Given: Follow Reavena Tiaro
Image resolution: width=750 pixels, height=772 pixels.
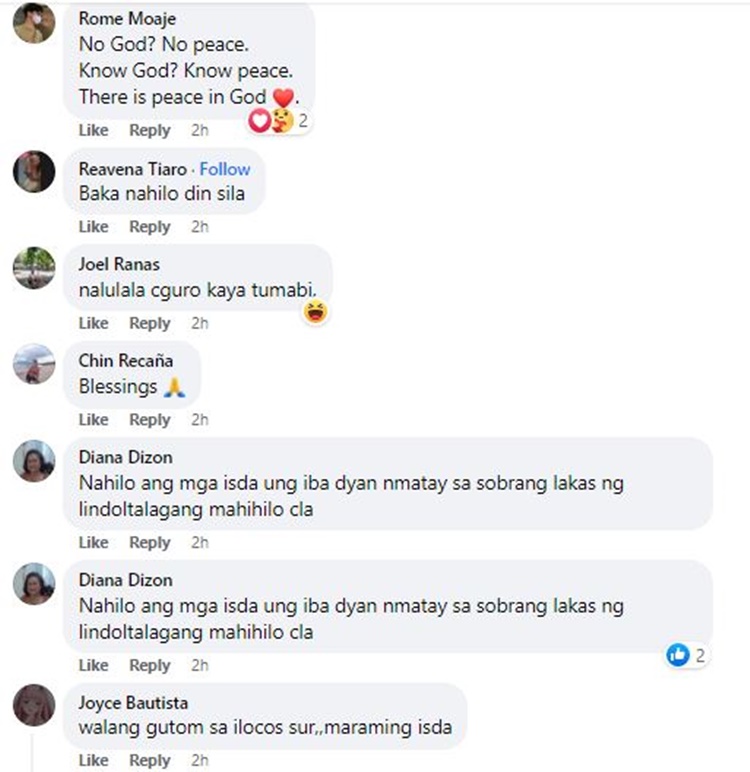Looking at the screenshot, I should tap(225, 169).
